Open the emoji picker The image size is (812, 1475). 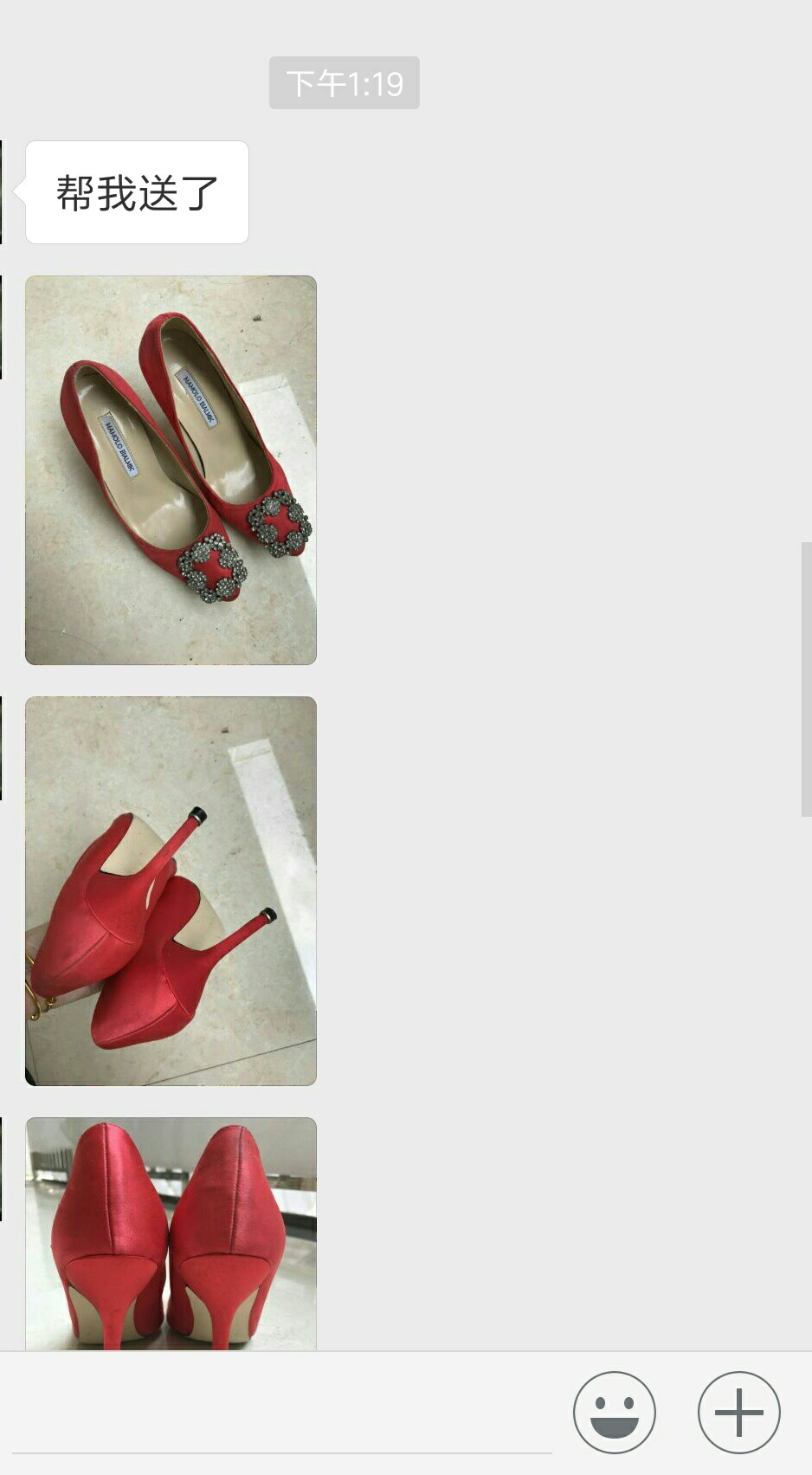click(x=614, y=1412)
